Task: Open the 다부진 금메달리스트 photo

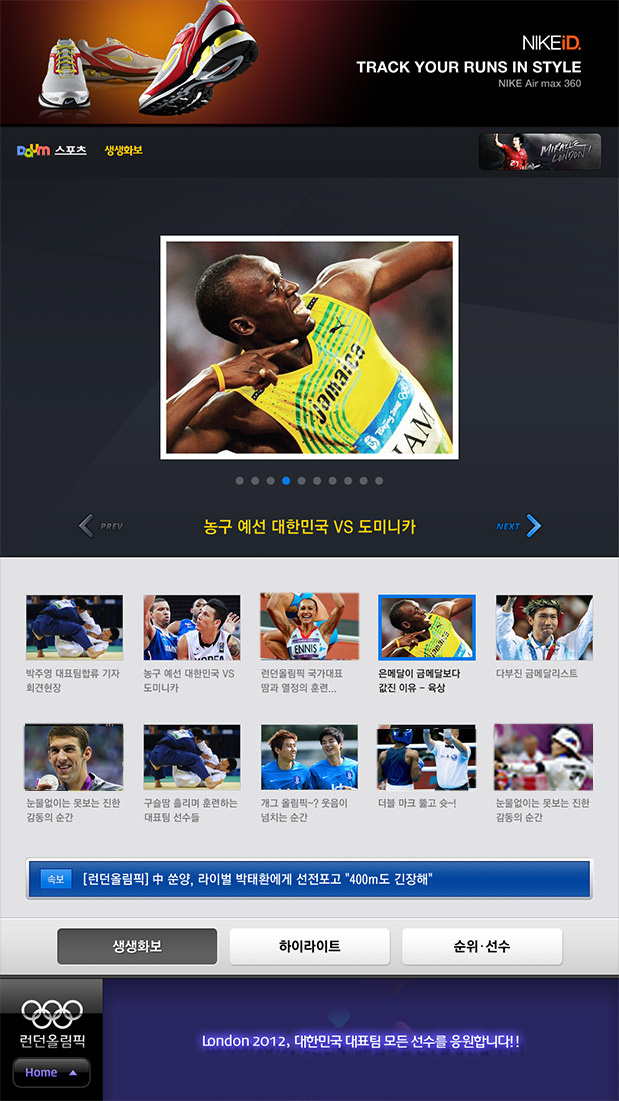Action: coord(544,628)
